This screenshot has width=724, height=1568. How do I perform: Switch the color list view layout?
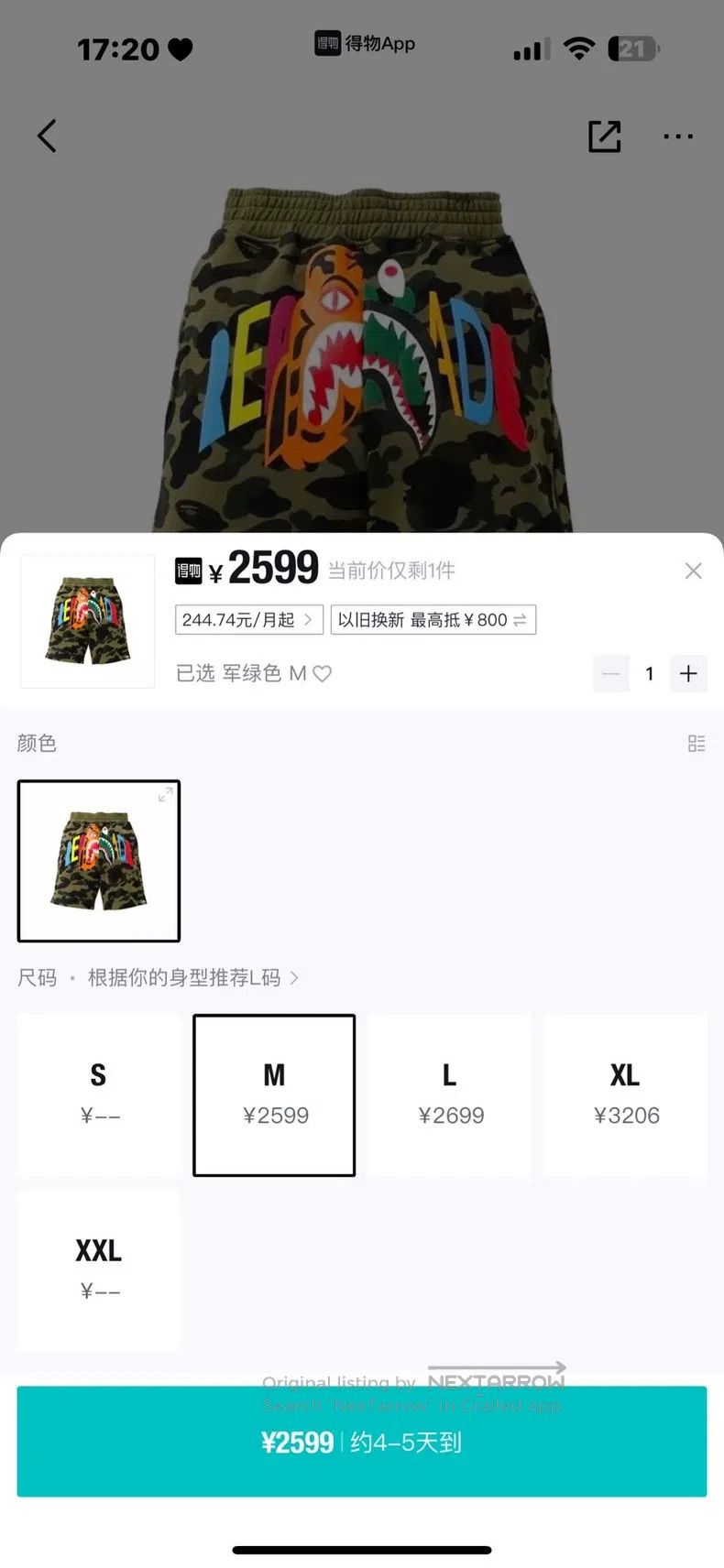click(x=697, y=744)
